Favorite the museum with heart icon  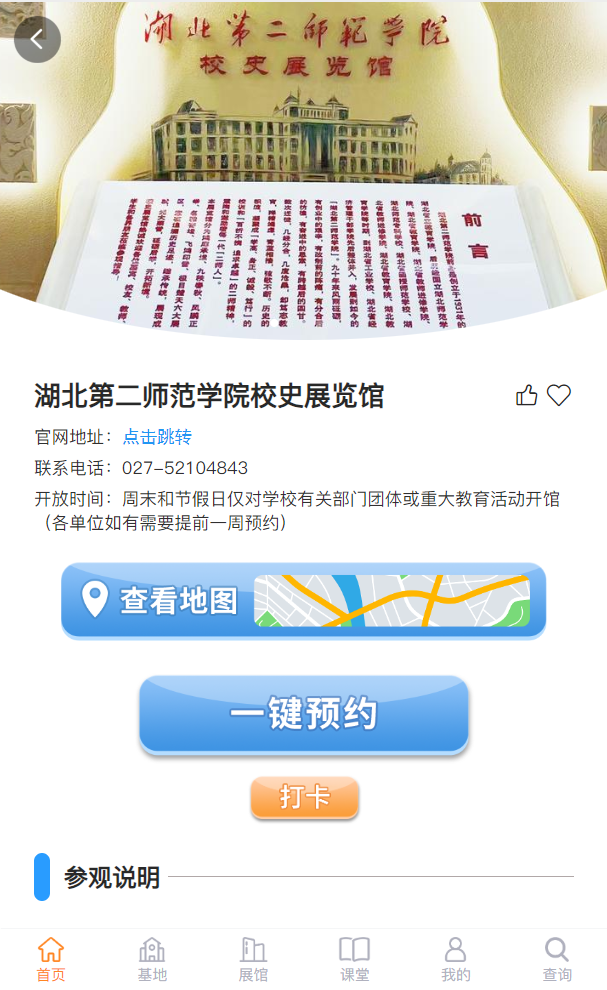[559, 396]
